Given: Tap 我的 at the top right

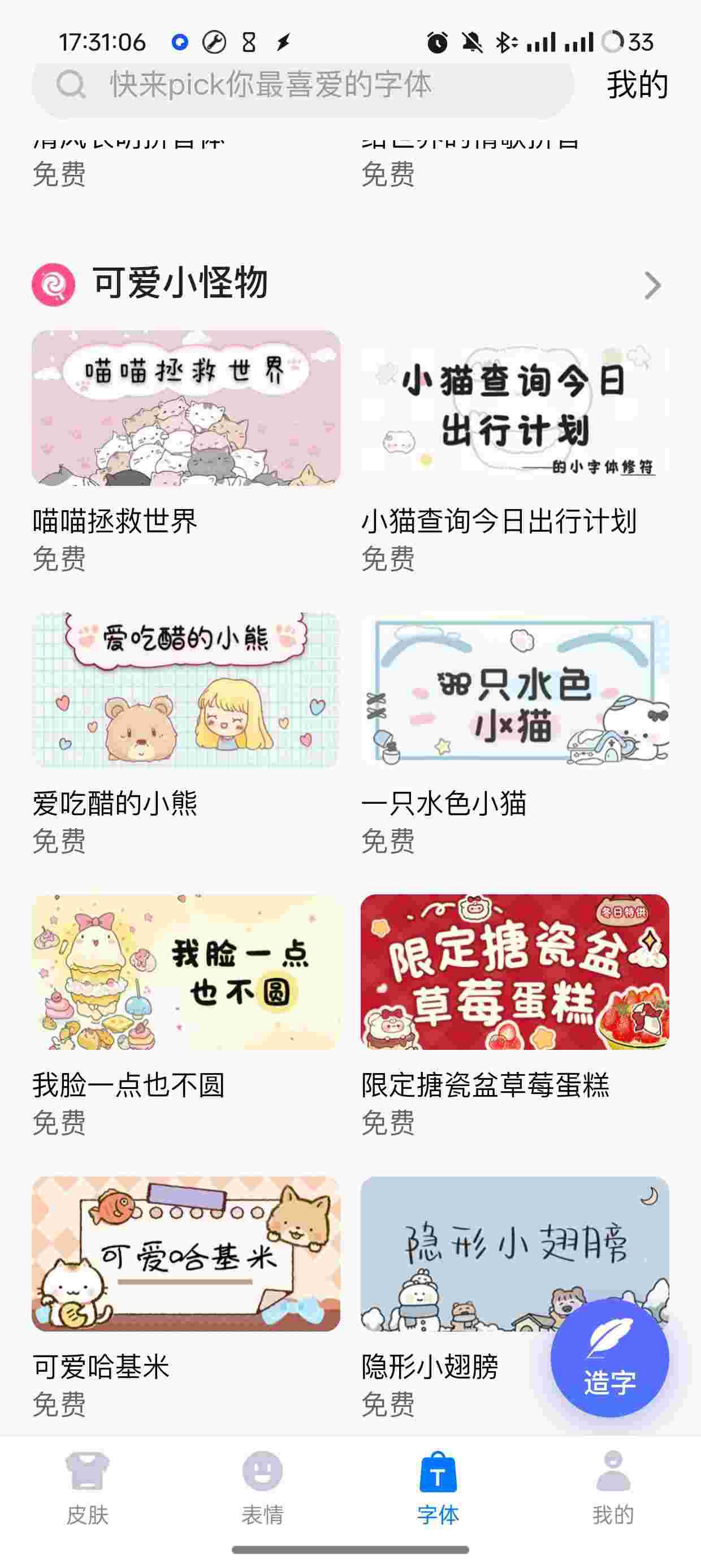Looking at the screenshot, I should click(x=637, y=85).
